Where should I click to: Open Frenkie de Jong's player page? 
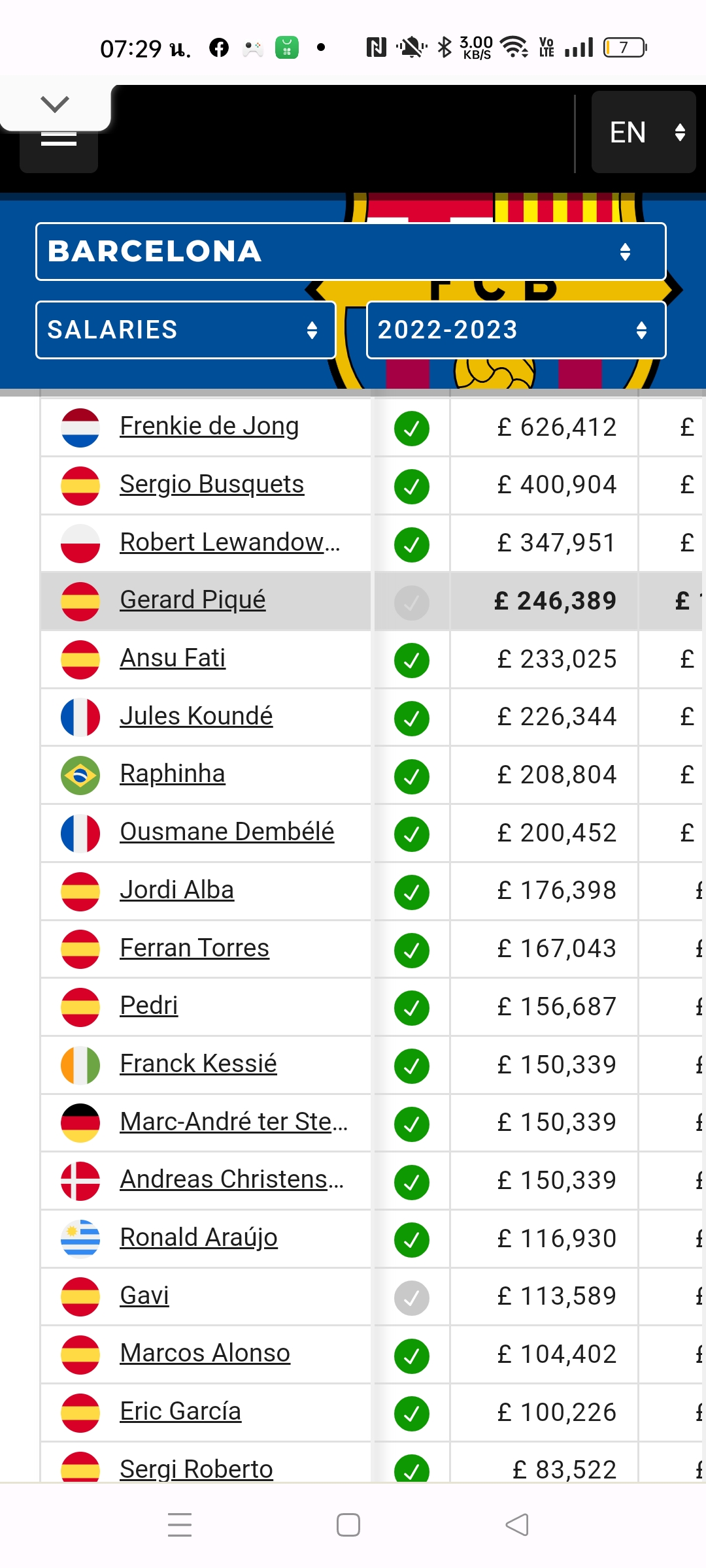coord(209,426)
